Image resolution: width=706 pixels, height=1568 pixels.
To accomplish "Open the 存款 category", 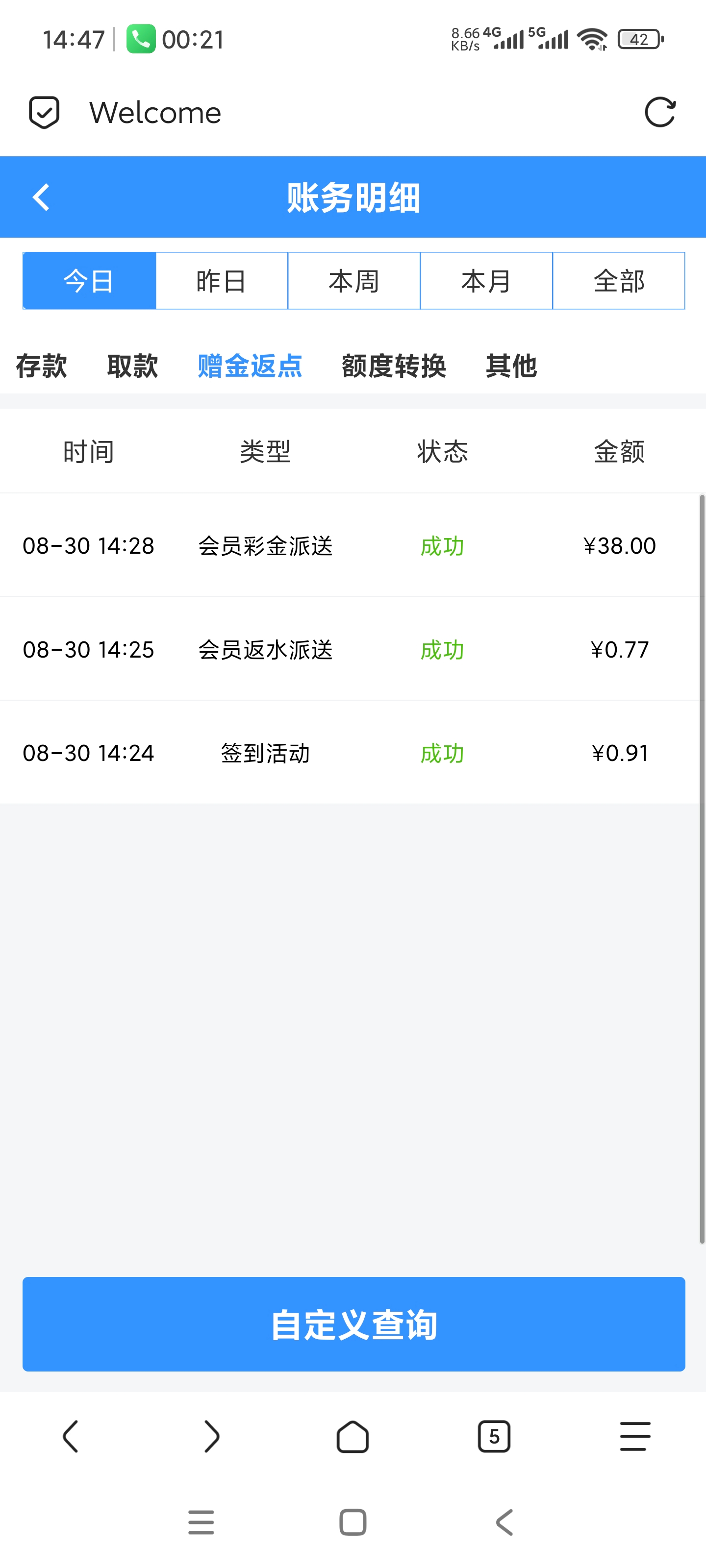I will tap(41, 366).
